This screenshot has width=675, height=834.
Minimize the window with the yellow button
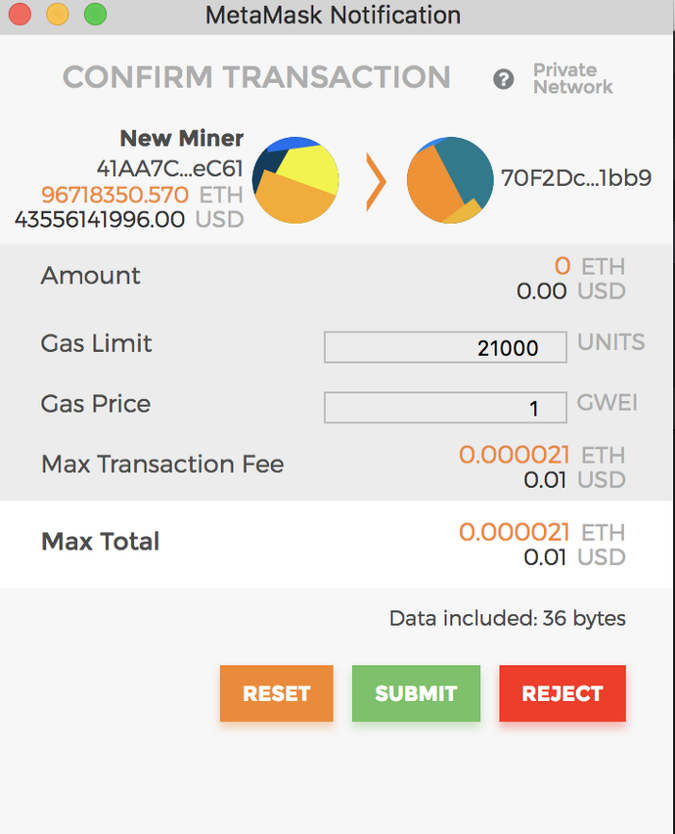57,15
